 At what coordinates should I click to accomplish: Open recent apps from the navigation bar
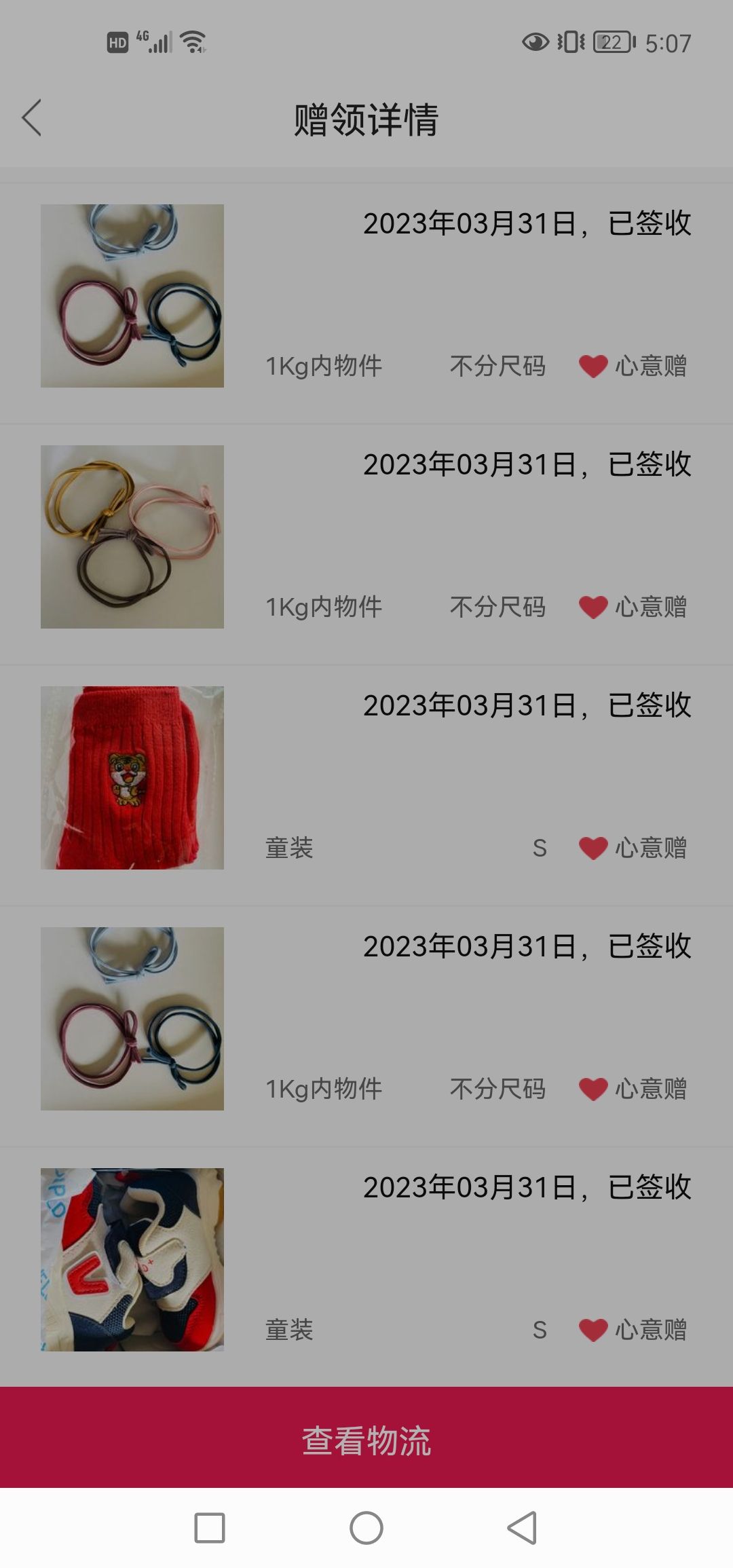point(210,1528)
